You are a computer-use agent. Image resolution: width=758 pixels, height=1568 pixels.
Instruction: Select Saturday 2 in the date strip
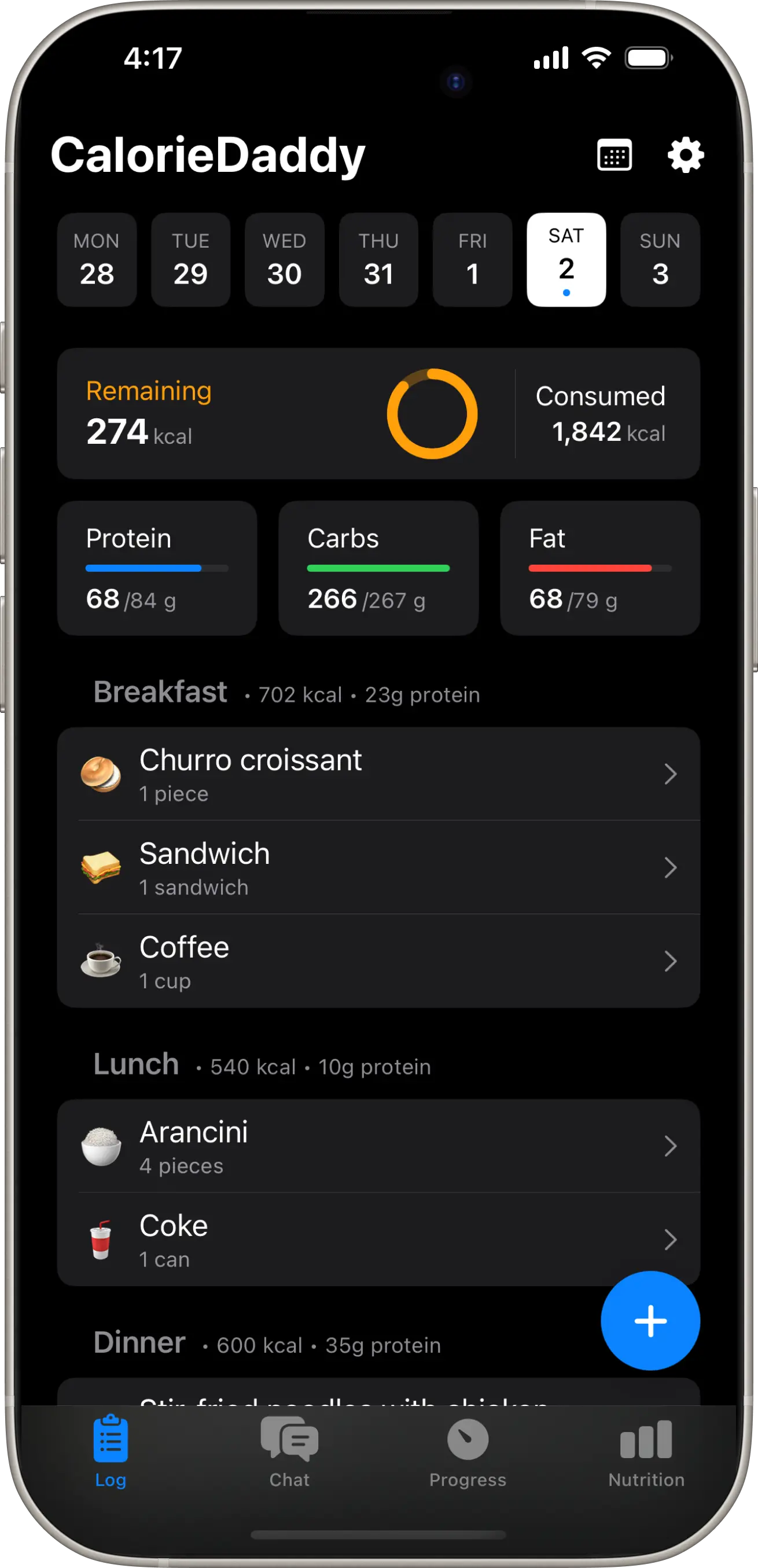coord(566,259)
